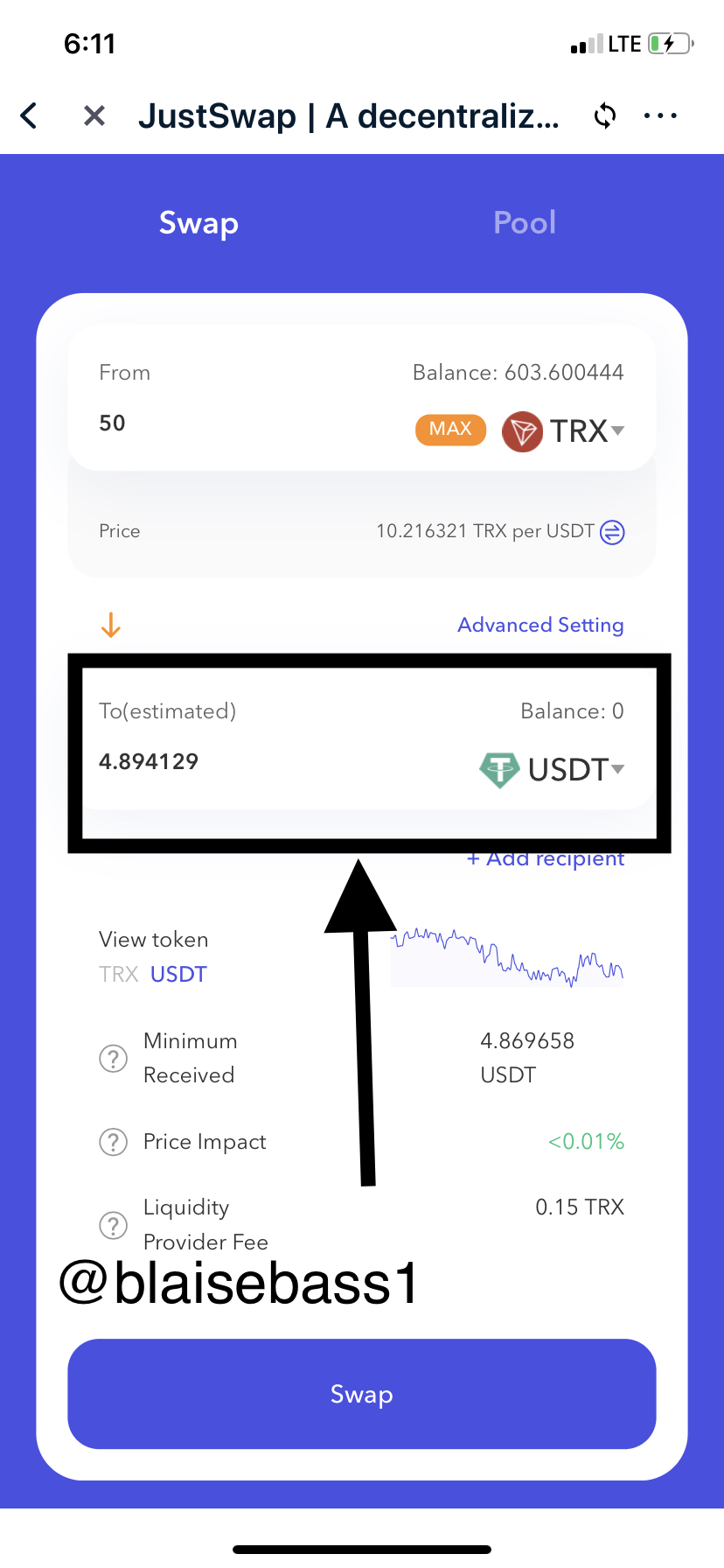The height and width of the screenshot is (1568, 724).
Task: Show help for Price Impact
Action: coord(113,1142)
